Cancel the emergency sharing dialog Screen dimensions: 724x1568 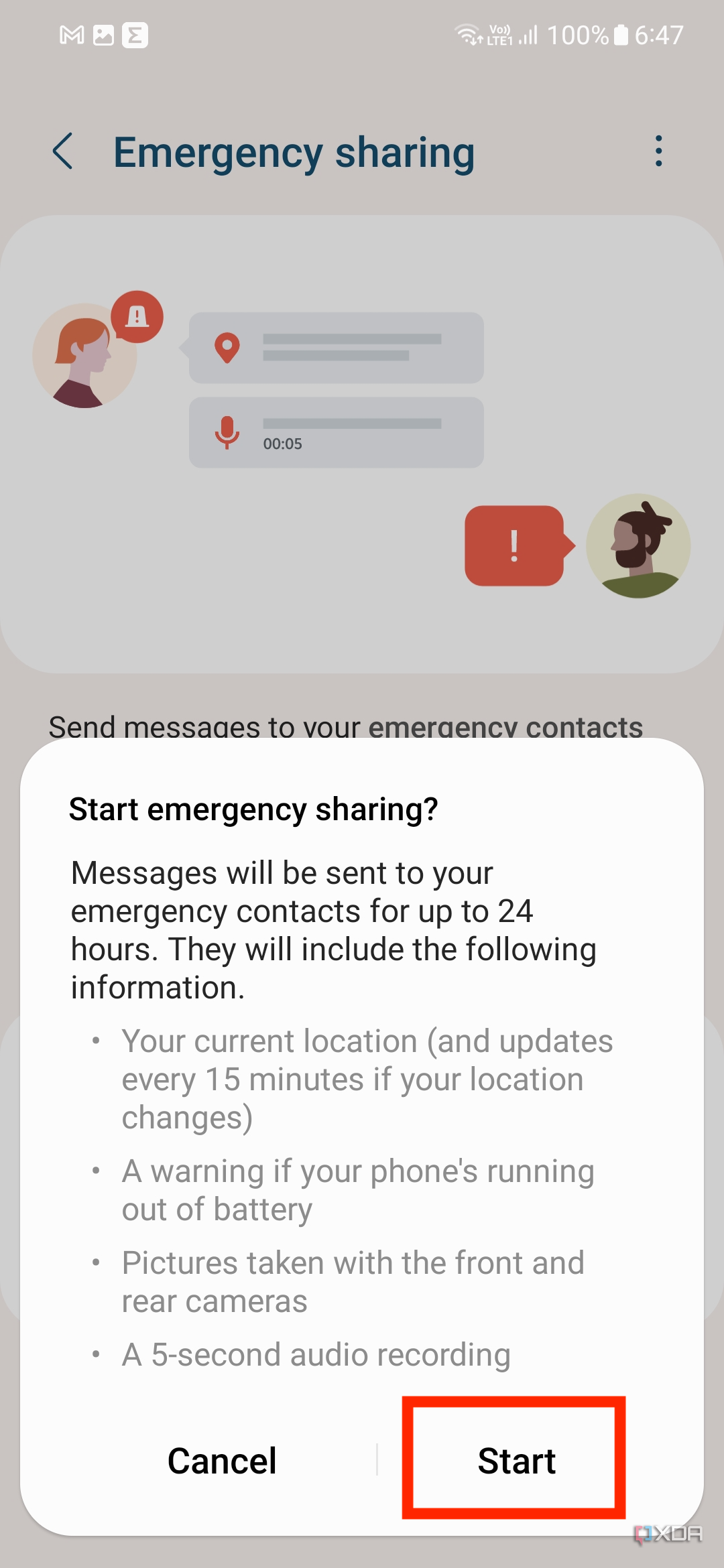[222, 1461]
